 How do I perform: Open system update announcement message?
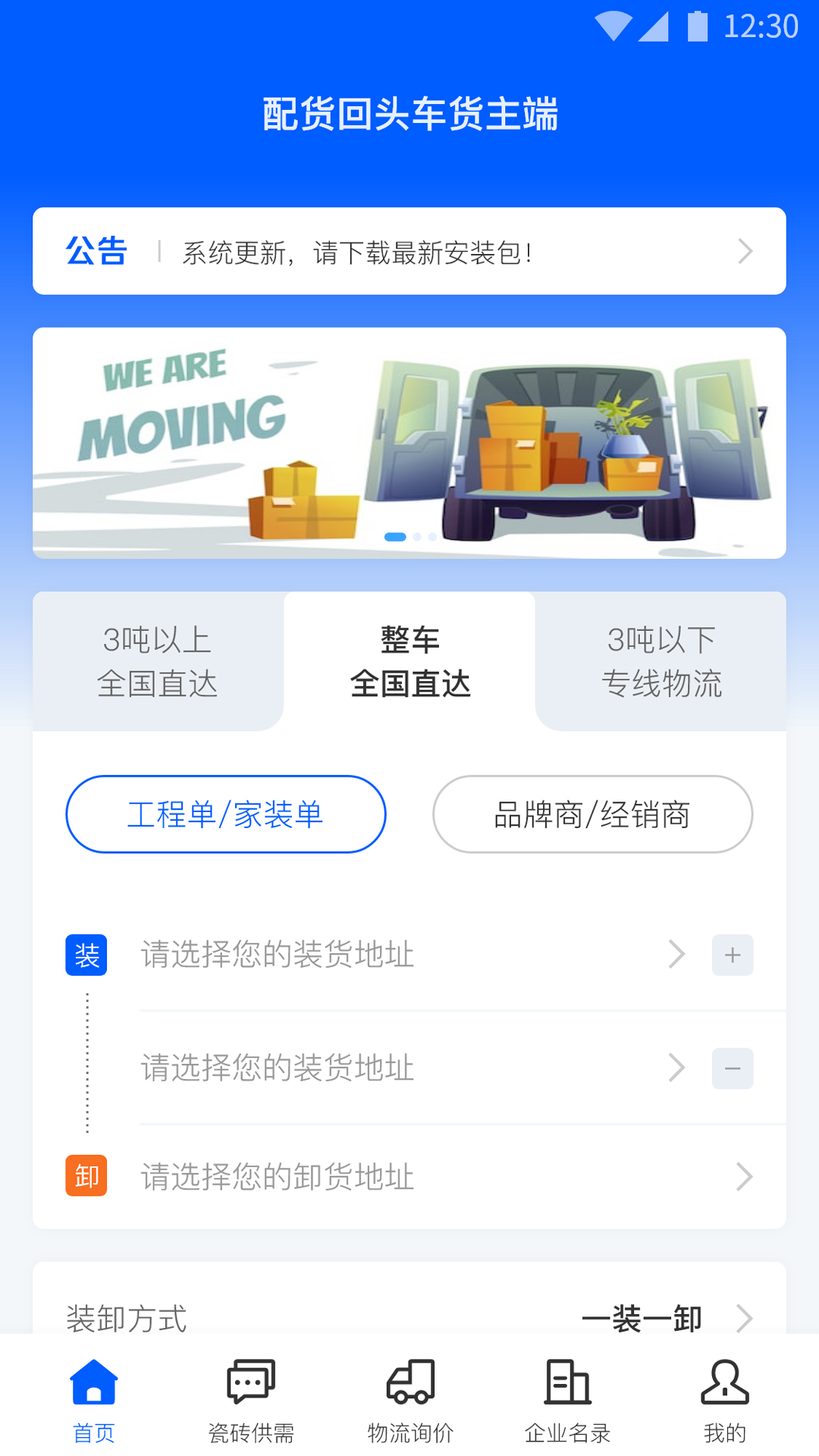point(357,254)
